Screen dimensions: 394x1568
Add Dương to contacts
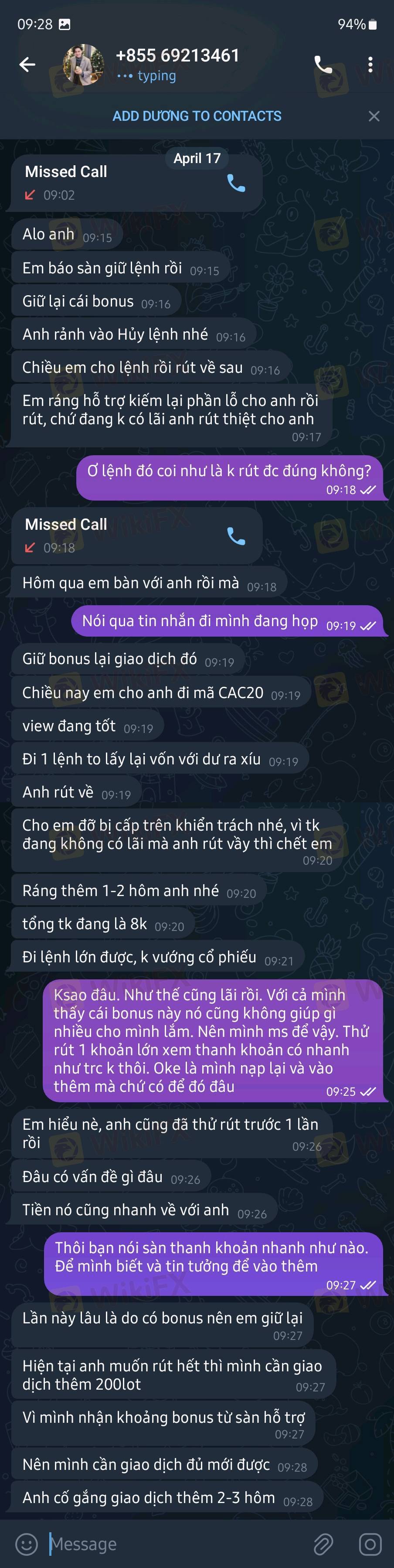click(197, 116)
